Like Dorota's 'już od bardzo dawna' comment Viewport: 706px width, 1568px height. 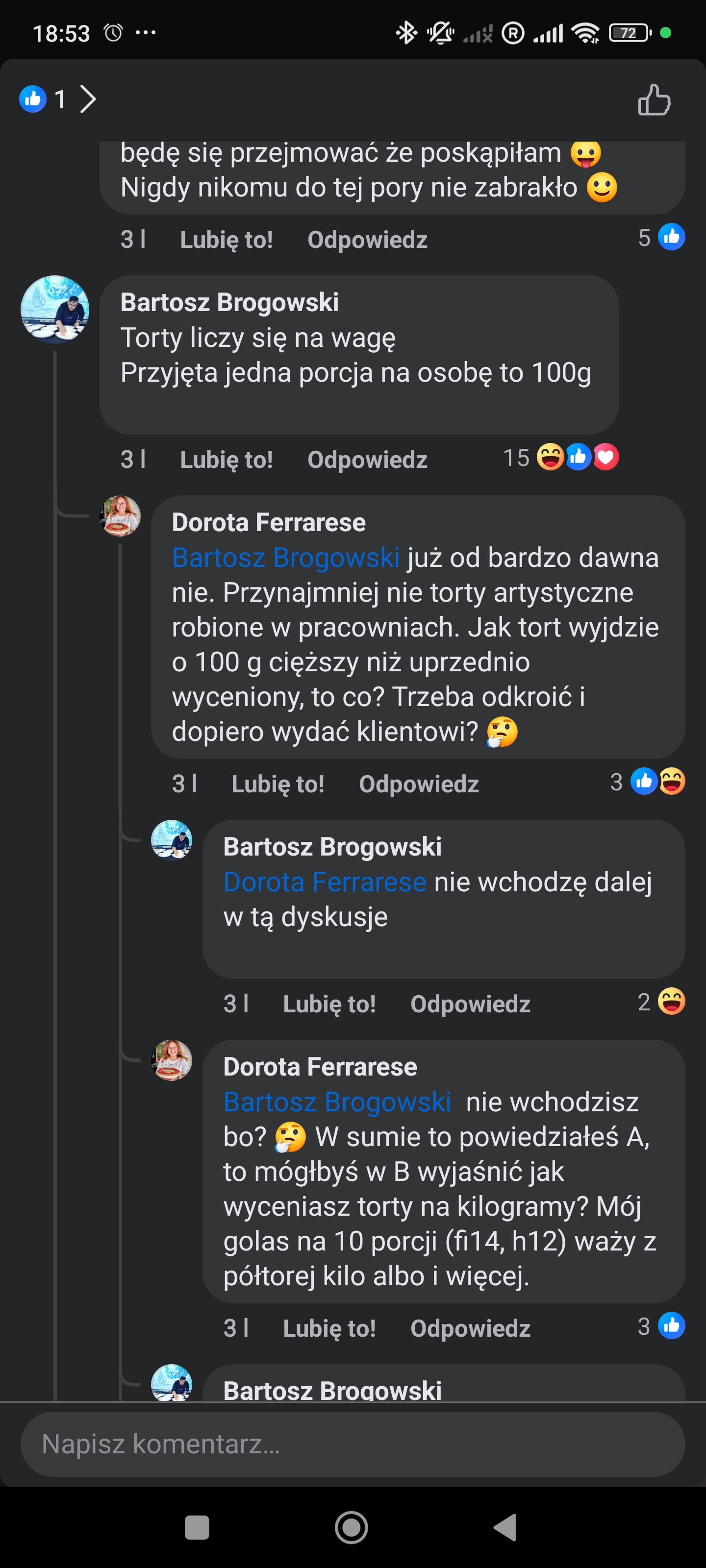(x=277, y=784)
